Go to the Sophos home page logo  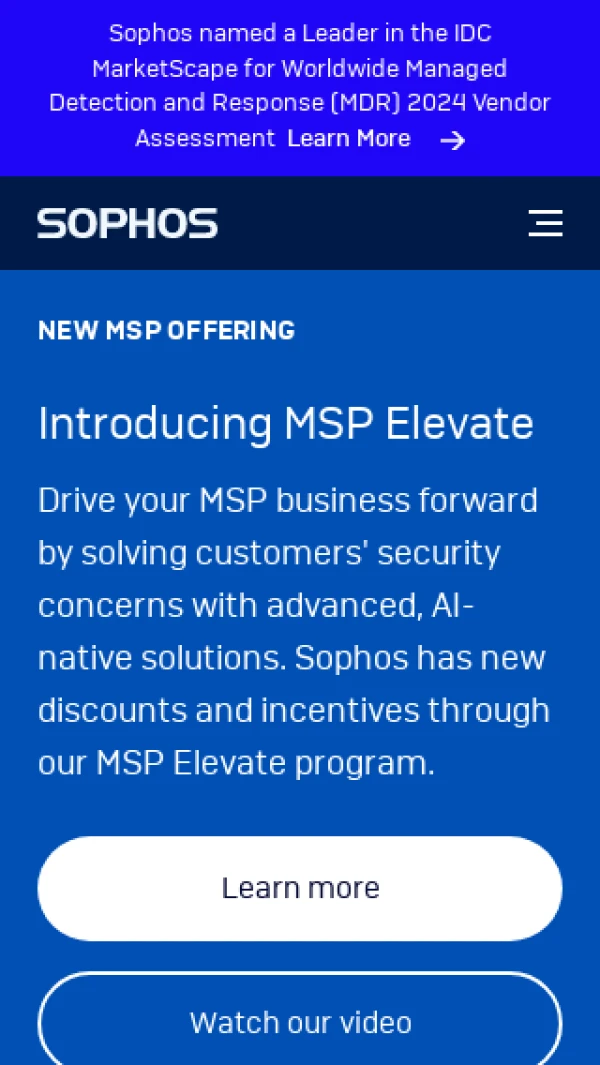click(127, 223)
